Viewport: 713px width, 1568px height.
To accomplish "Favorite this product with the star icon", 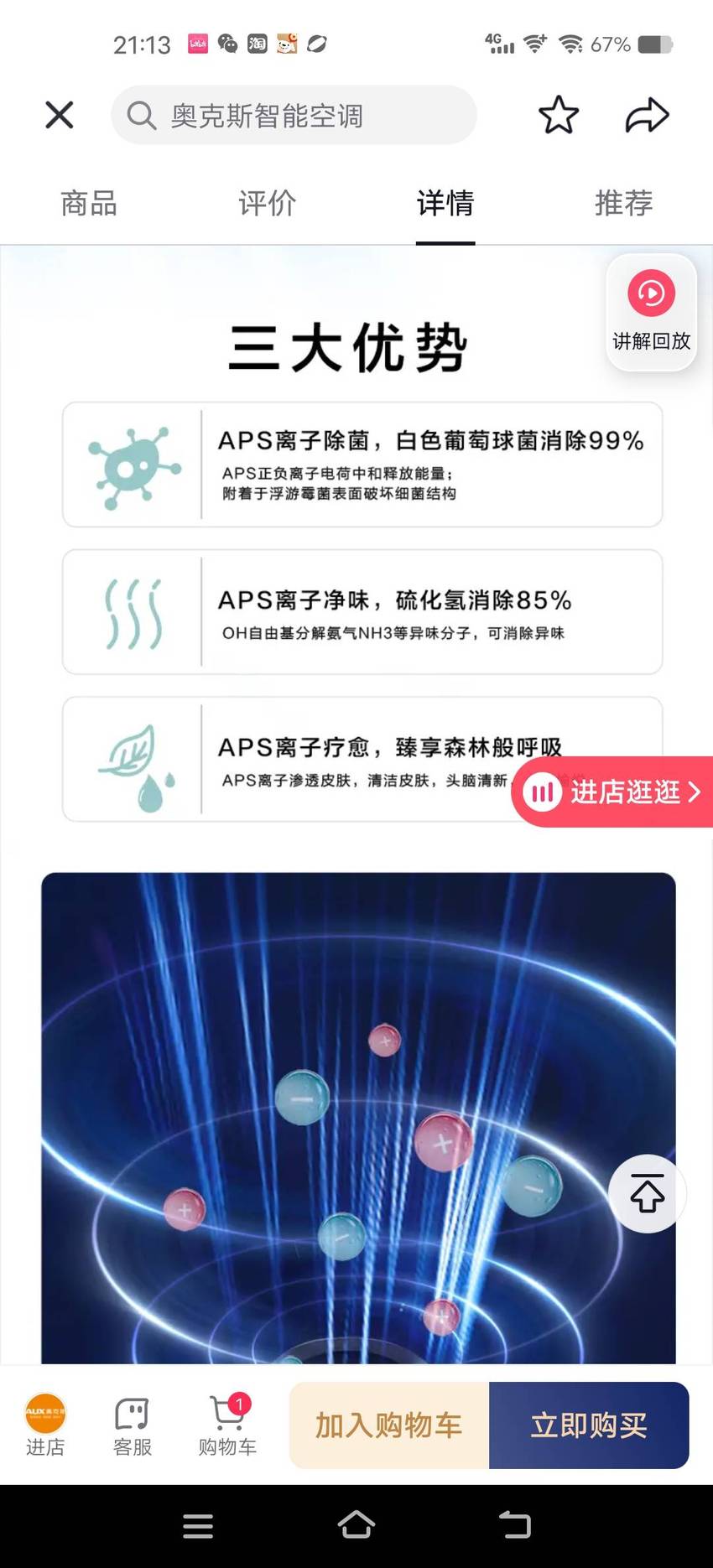I will click(559, 115).
